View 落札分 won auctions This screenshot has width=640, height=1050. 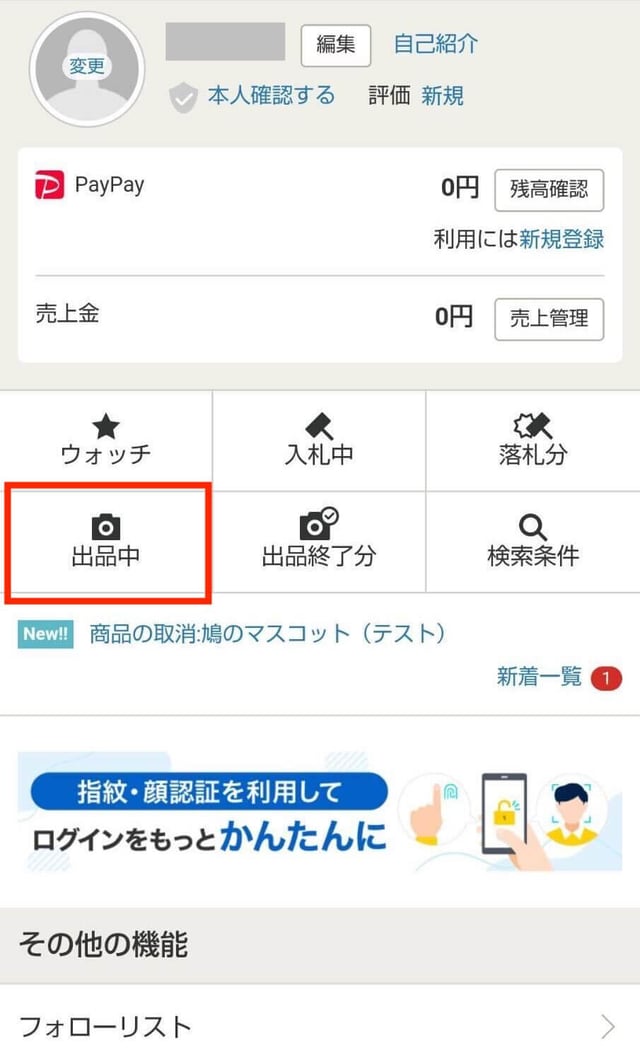coord(533,442)
